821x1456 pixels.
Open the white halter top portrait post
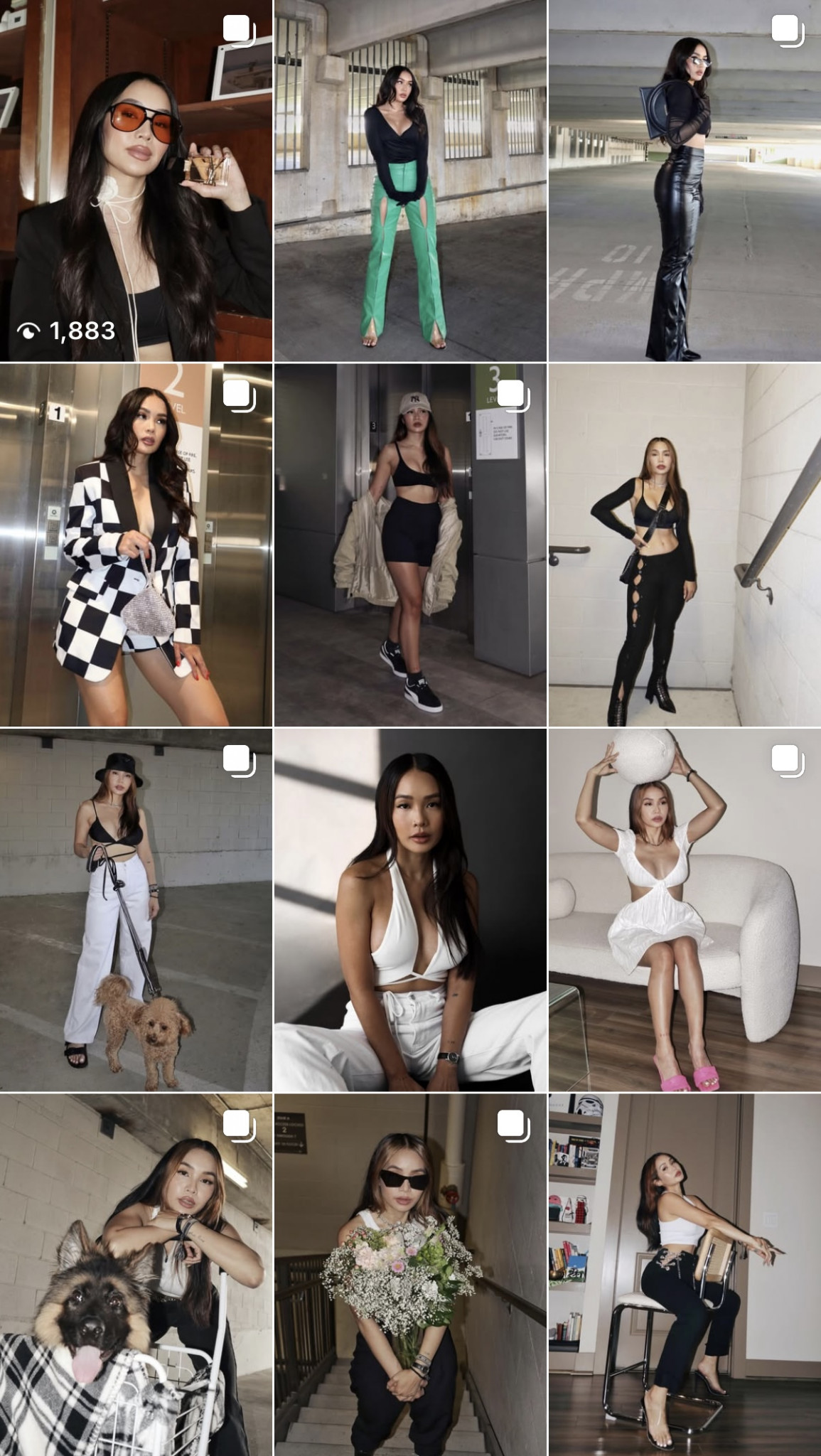410,910
